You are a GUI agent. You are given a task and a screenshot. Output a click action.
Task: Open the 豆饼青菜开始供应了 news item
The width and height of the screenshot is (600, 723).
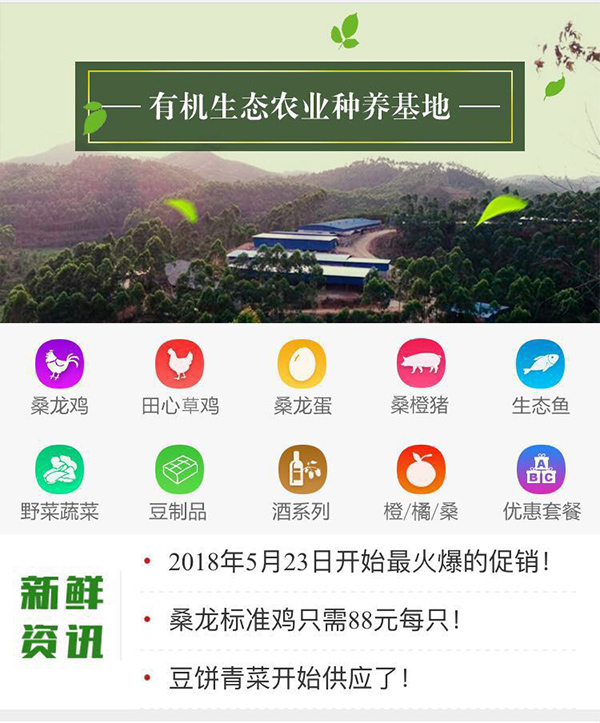[290, 678]
